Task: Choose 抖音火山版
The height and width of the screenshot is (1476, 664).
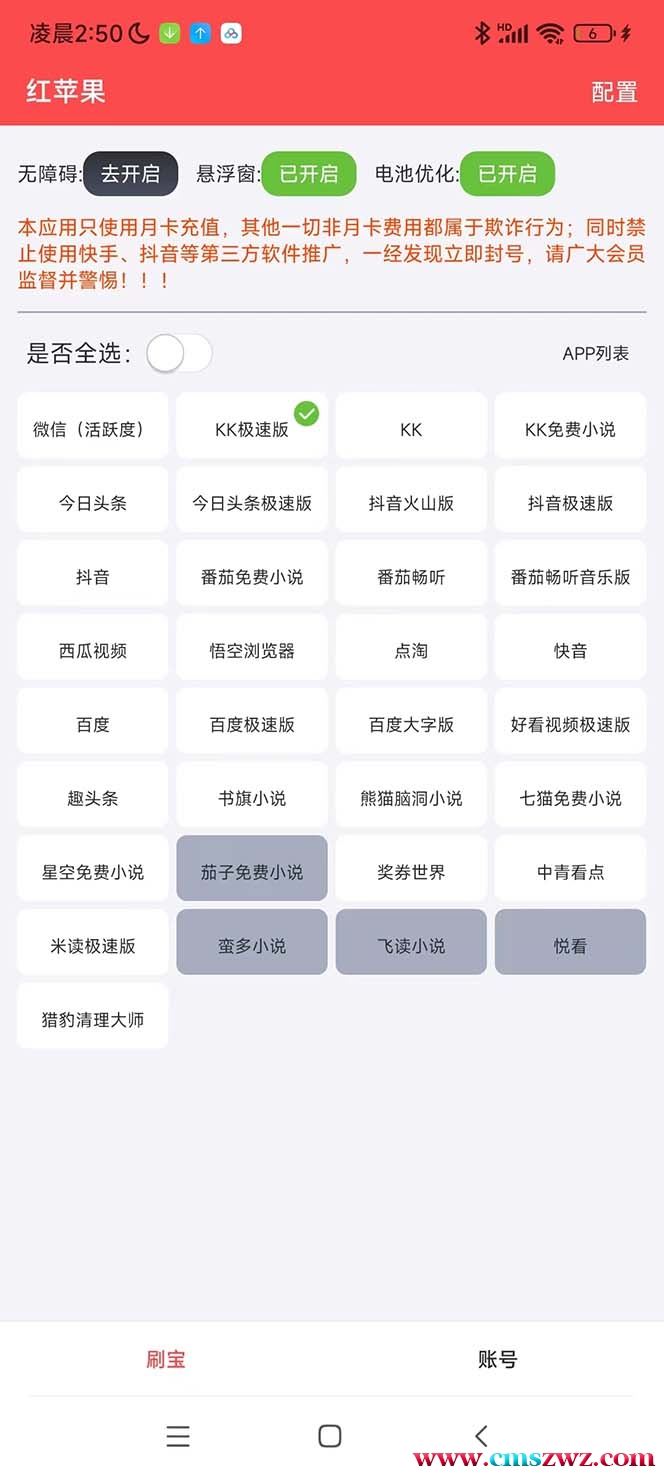Action: click(411, 503)
